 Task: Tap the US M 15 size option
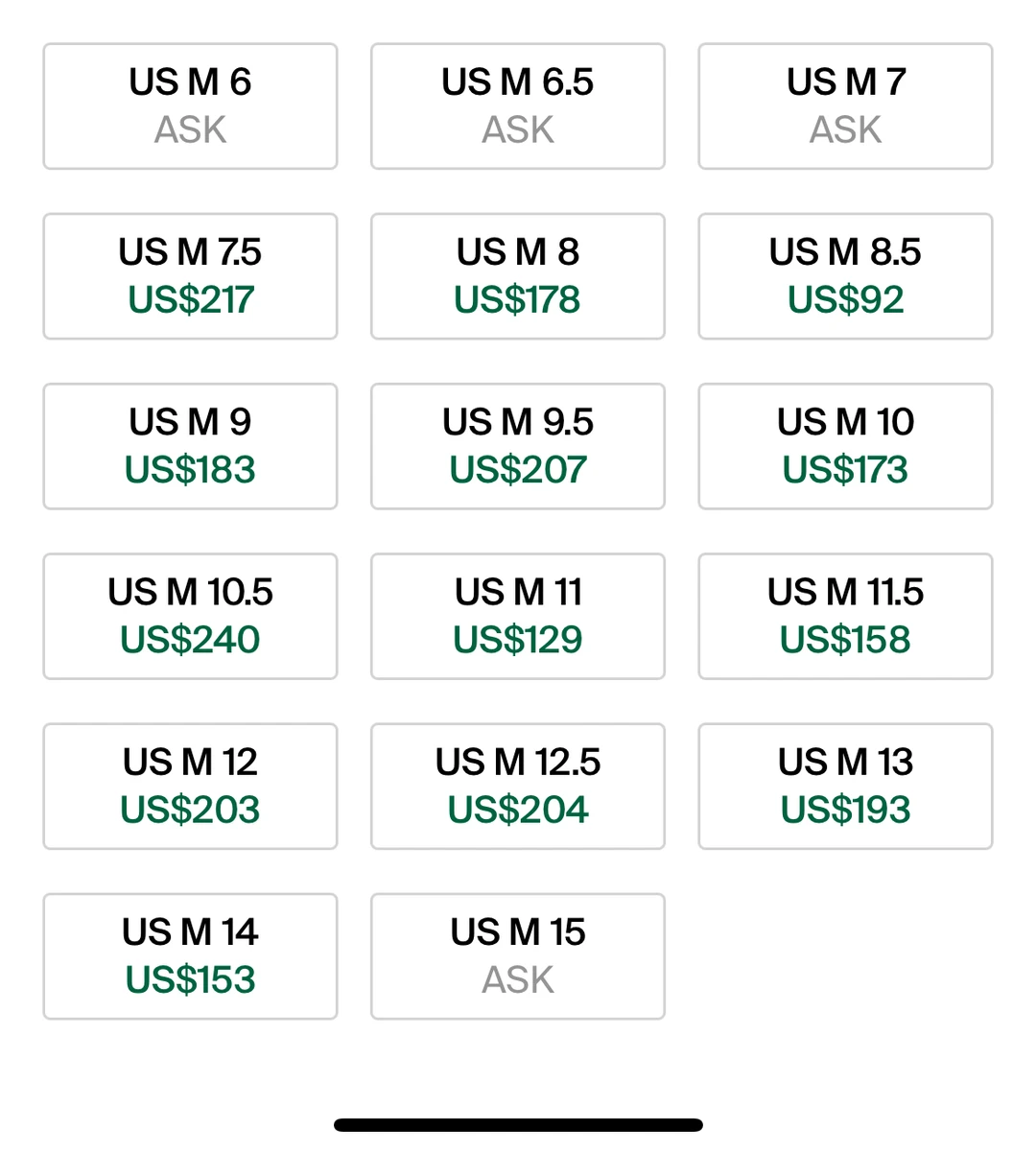(518, 955)
